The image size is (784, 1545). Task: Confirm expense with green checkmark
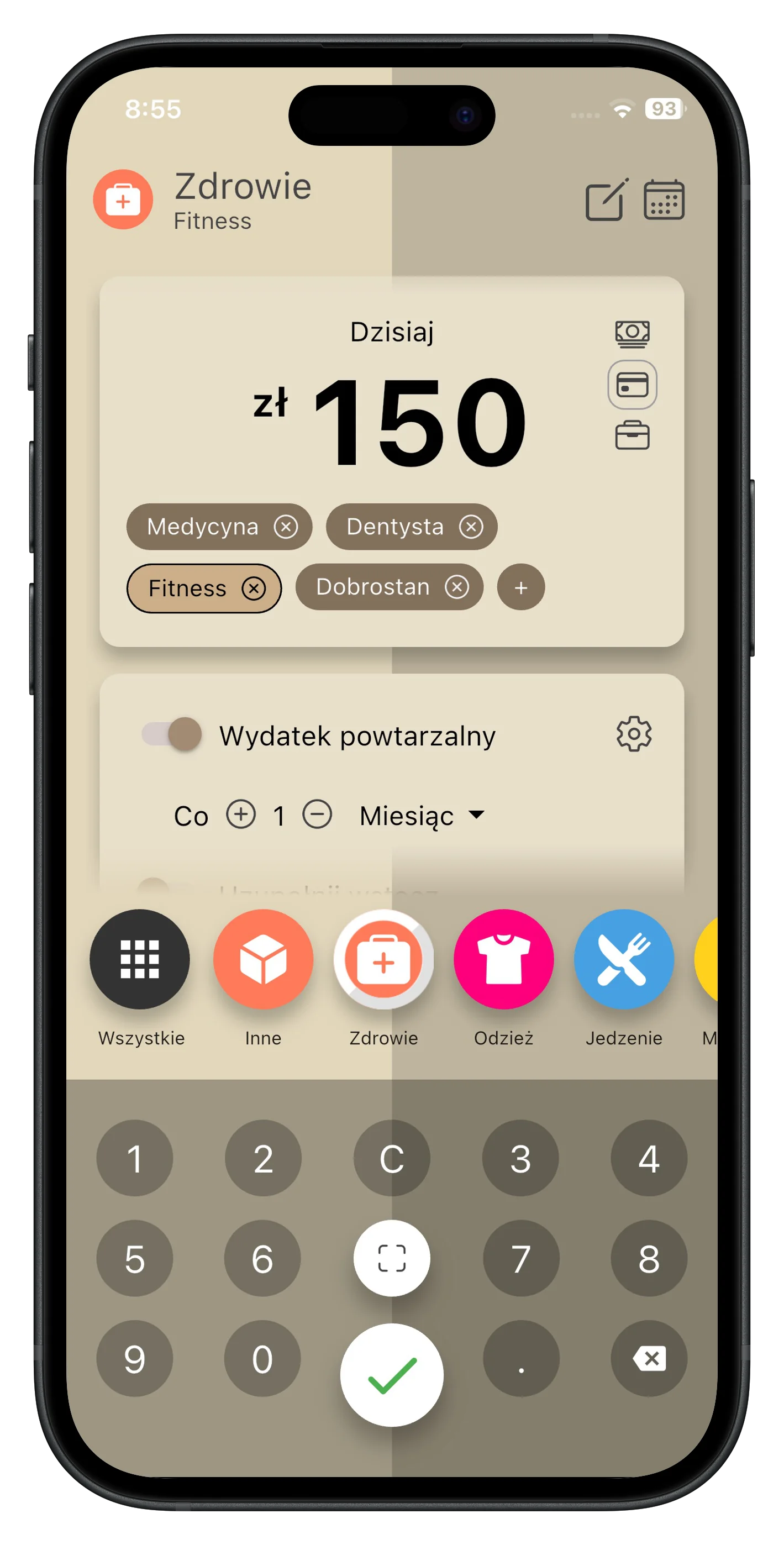pyautogui.click(x=392, y=1375)
